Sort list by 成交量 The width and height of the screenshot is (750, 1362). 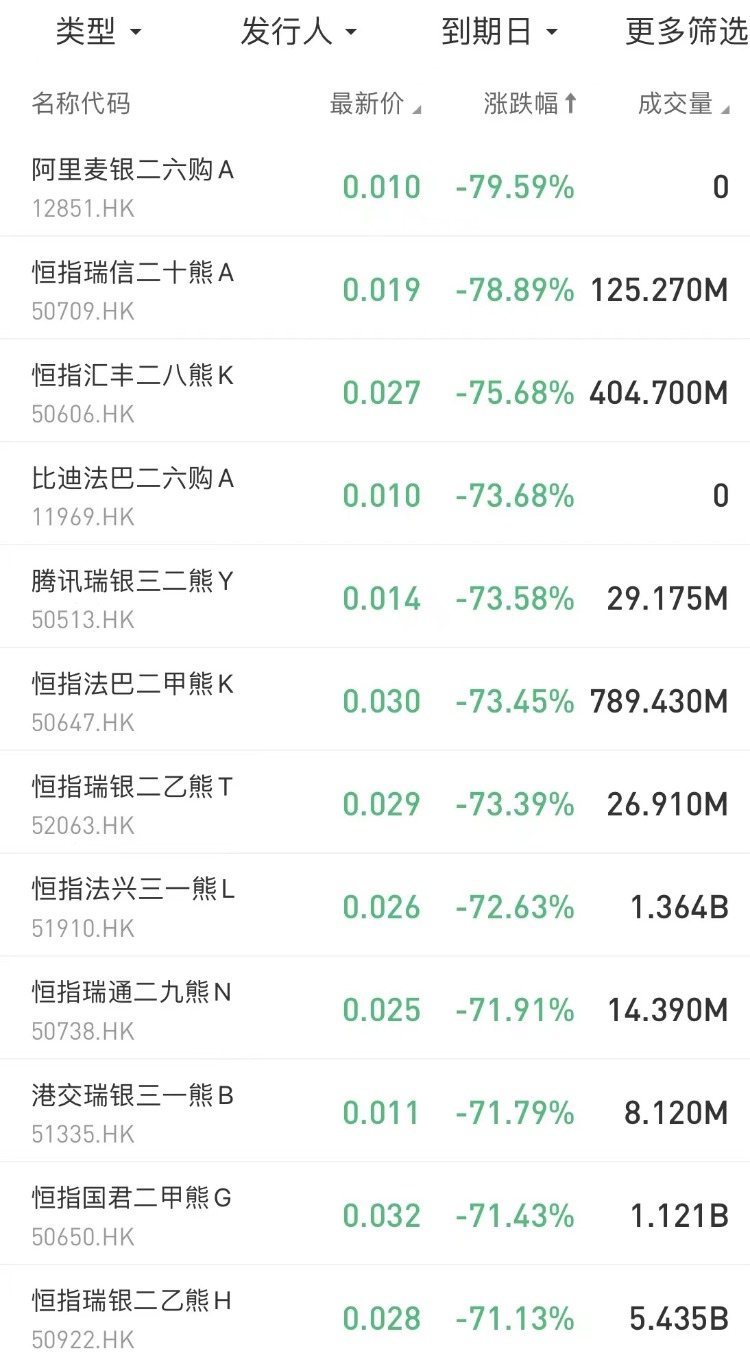coord(683,104)
